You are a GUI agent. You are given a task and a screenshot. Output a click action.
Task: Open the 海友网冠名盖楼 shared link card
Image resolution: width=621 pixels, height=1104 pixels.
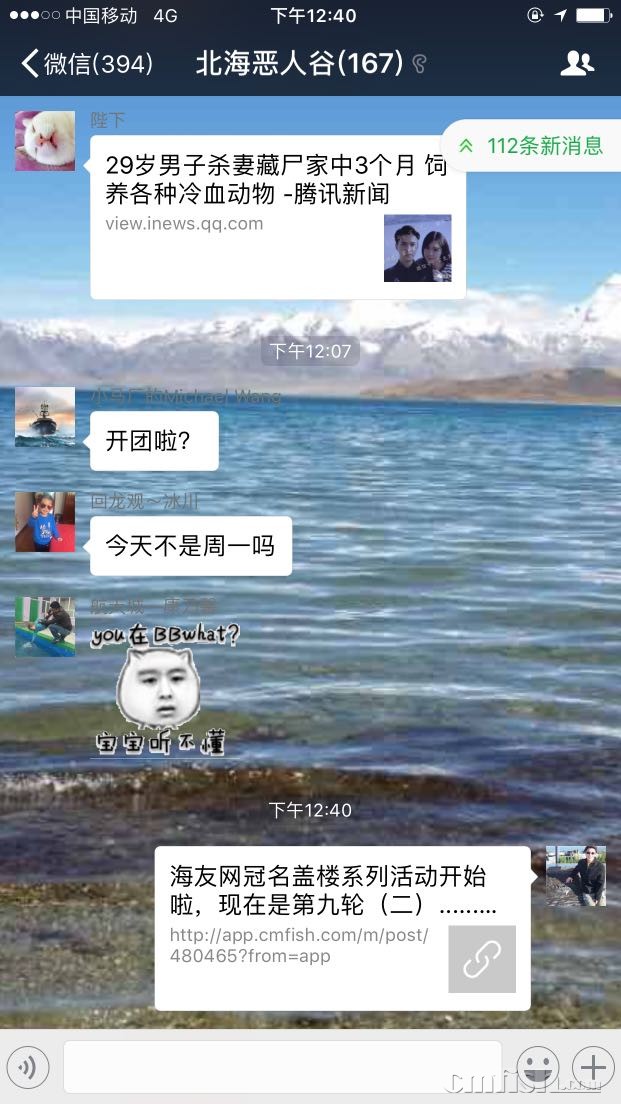click(342, 928)
